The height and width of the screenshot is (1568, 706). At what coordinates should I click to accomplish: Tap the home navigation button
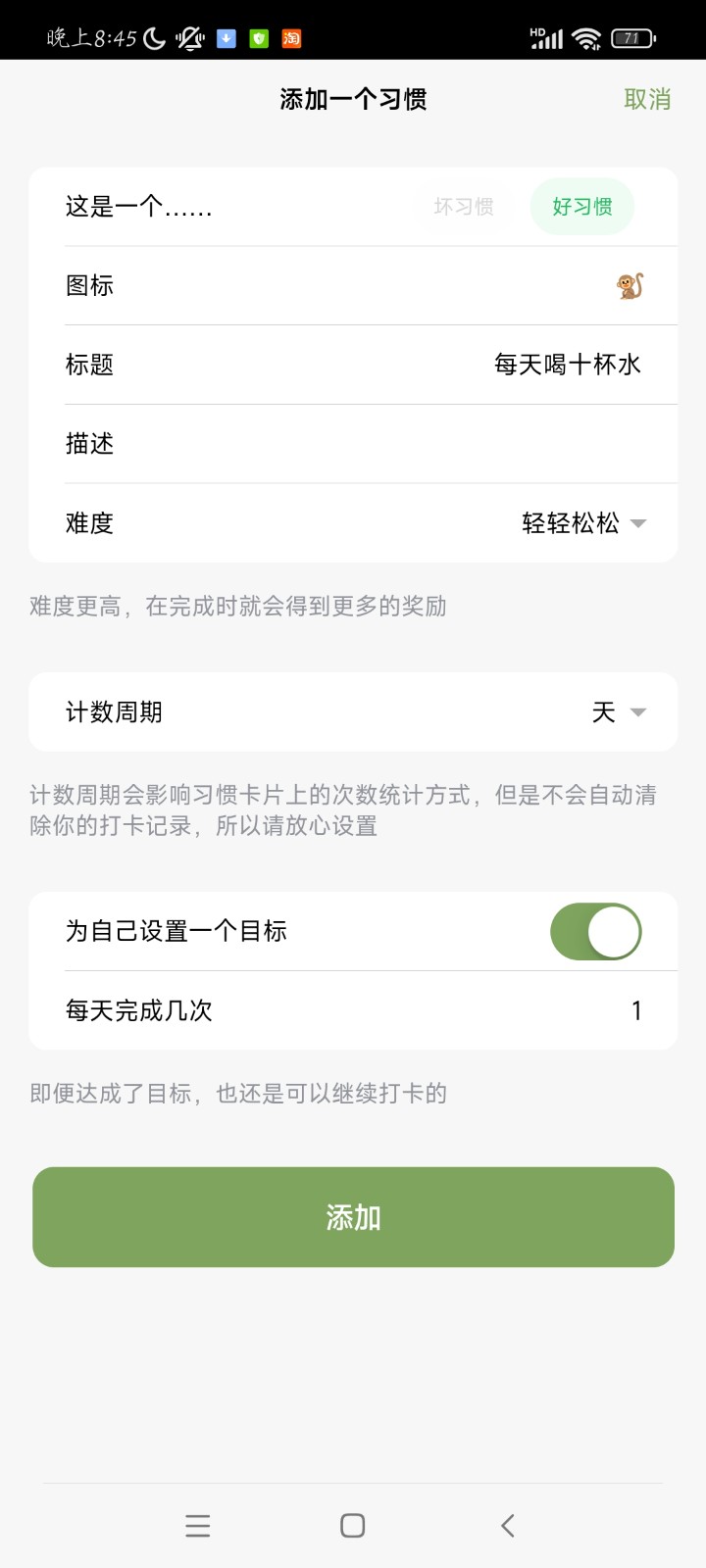pyautogui.click(x=351, y=1525)
